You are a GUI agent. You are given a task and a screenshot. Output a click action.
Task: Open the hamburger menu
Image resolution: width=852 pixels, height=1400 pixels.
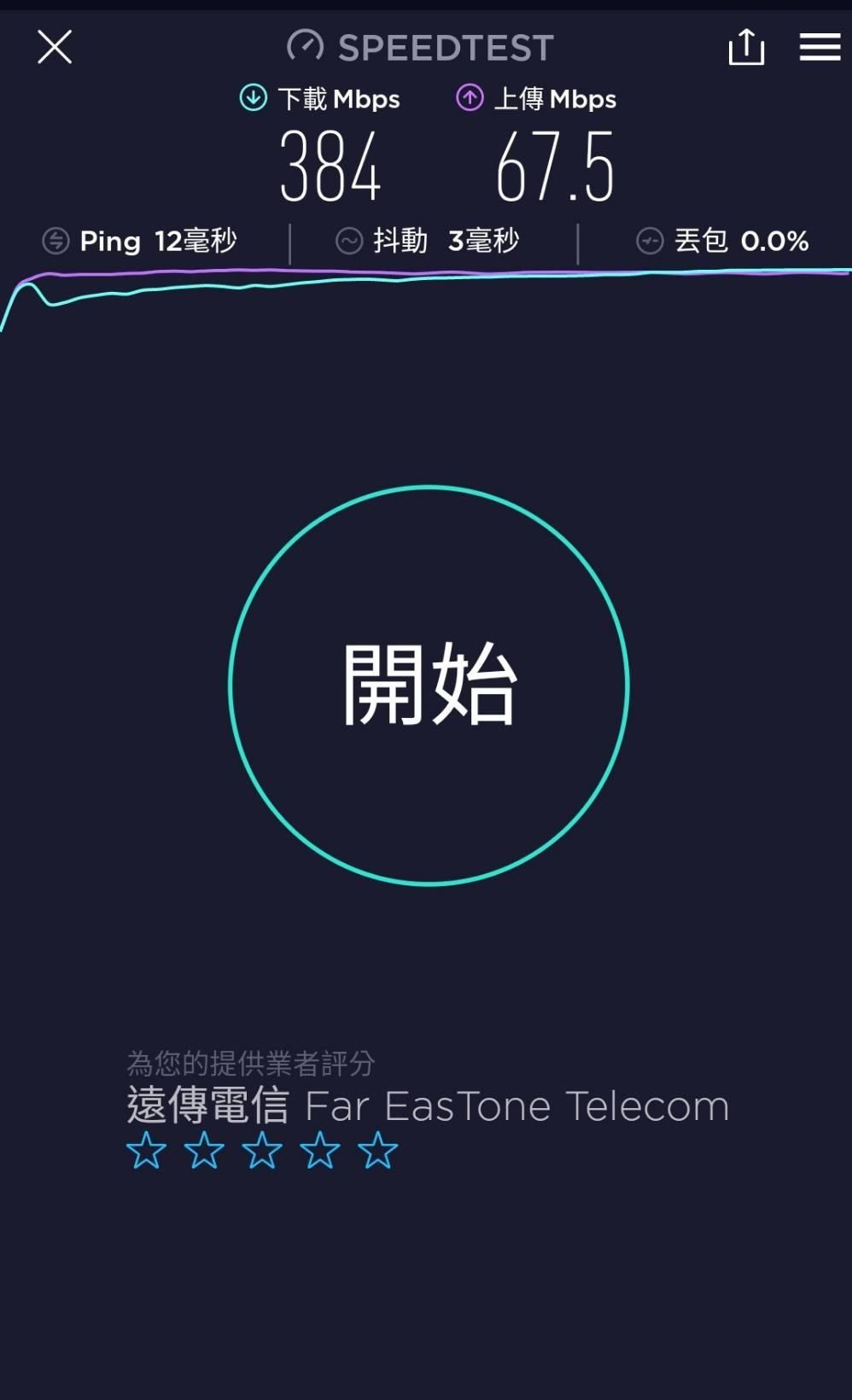[x=820, y=47]
